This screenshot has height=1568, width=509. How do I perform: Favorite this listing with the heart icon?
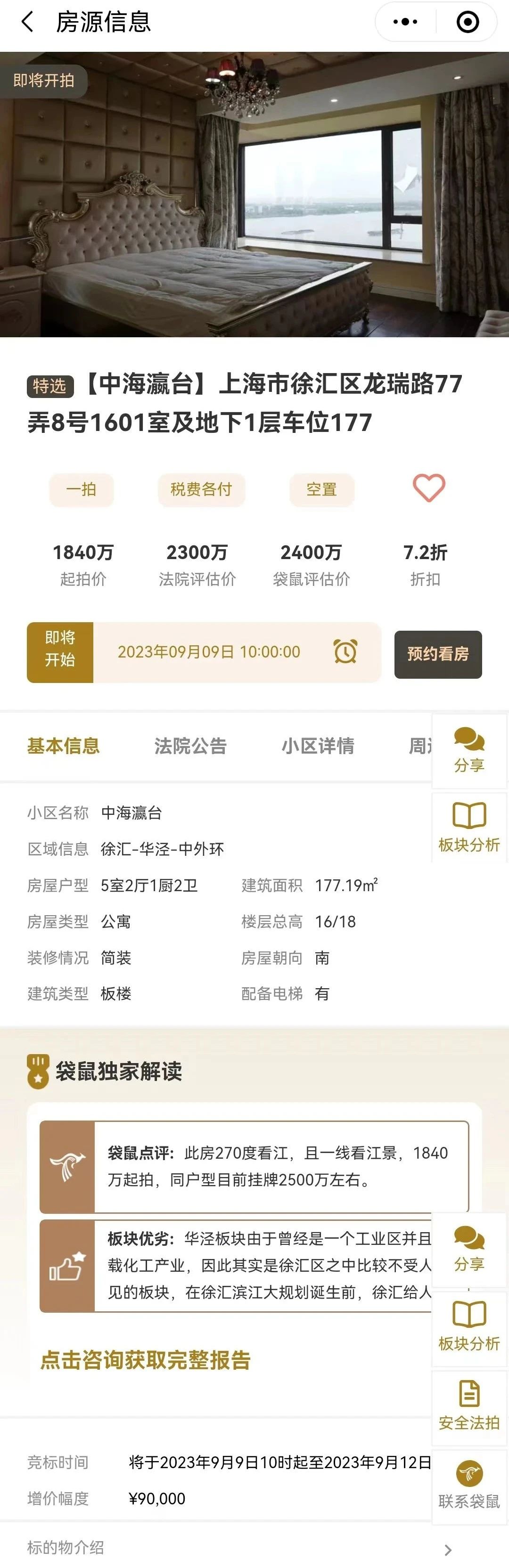(x=428, y=488)
